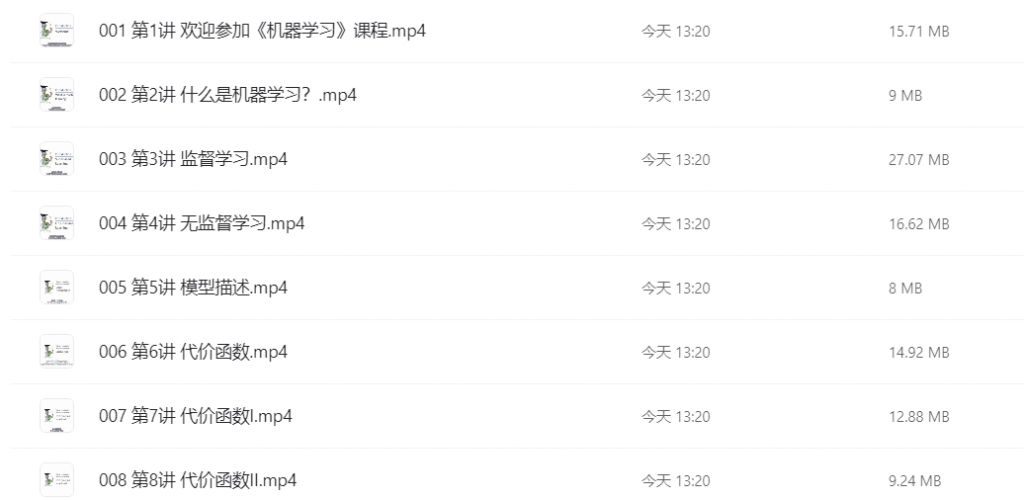
Task: Open 002 第2讲 什么是机器学习？.mp4
Action: point(228,95)
